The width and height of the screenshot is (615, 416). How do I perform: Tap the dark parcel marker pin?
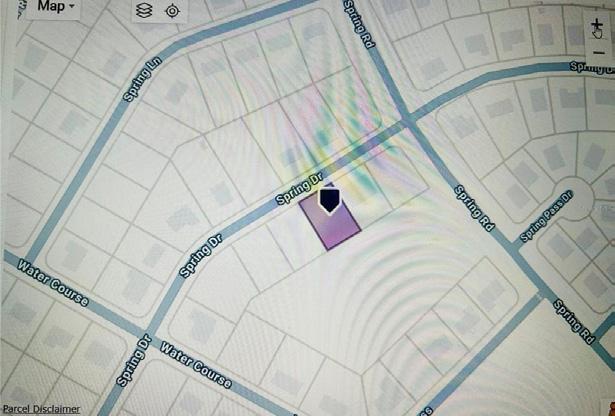330,200
